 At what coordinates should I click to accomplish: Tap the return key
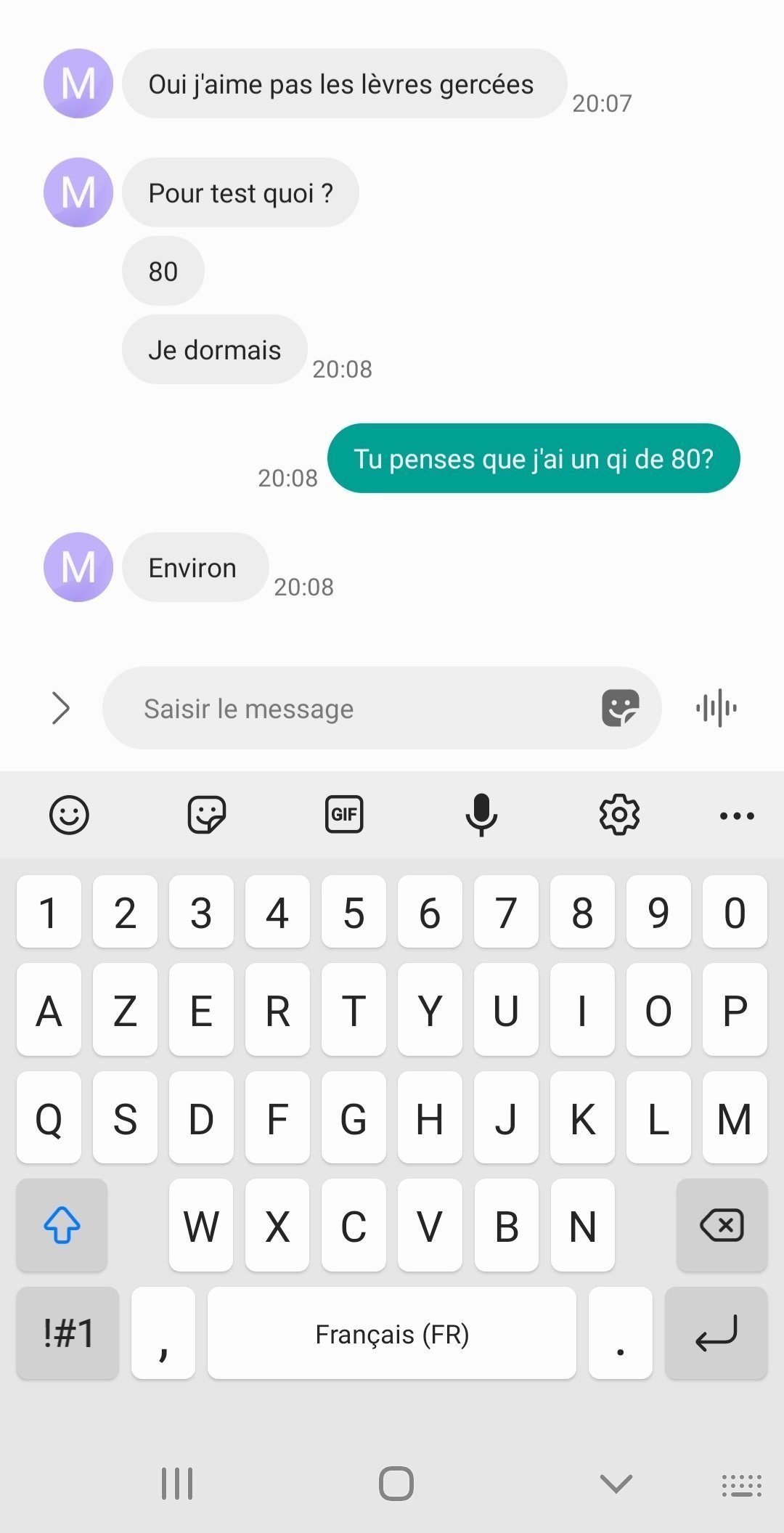pyautogui.click(x=716, y=1333)
